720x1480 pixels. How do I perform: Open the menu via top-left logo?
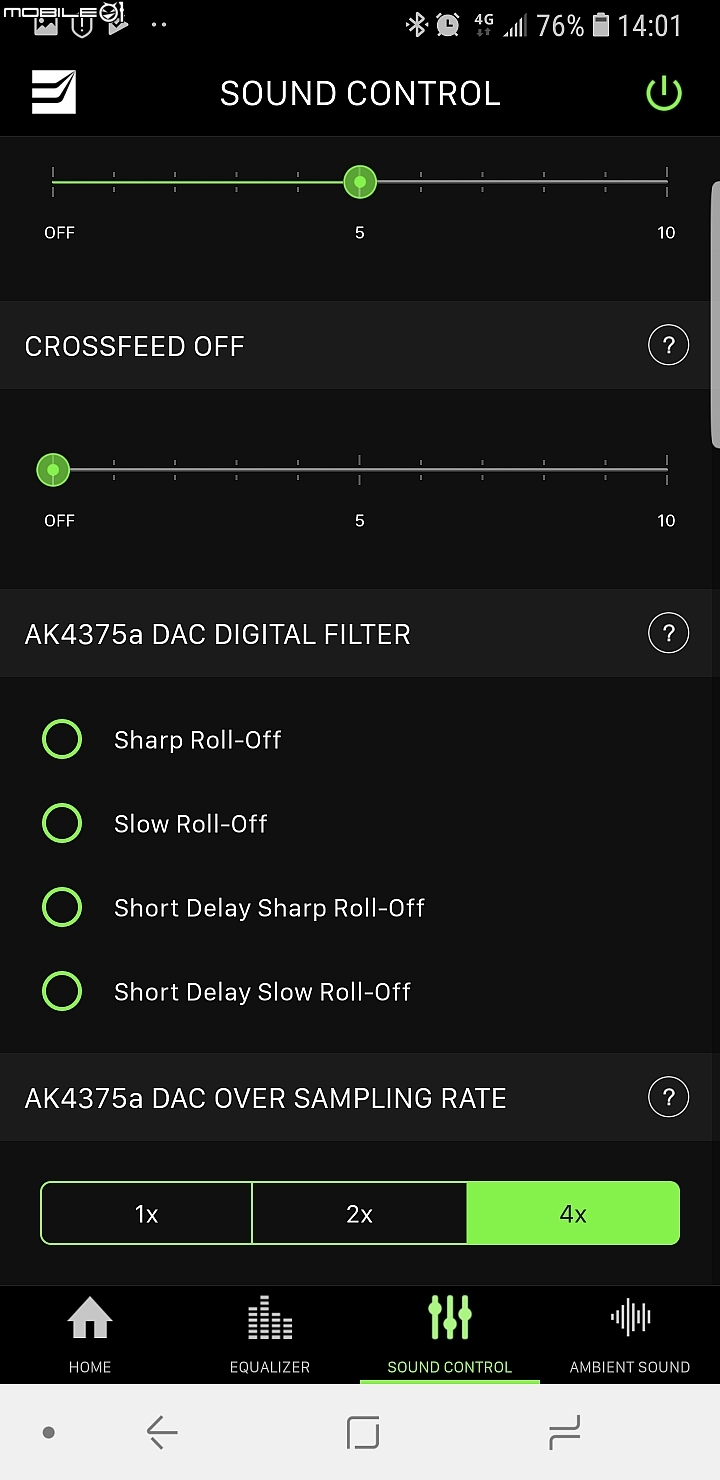54,93
